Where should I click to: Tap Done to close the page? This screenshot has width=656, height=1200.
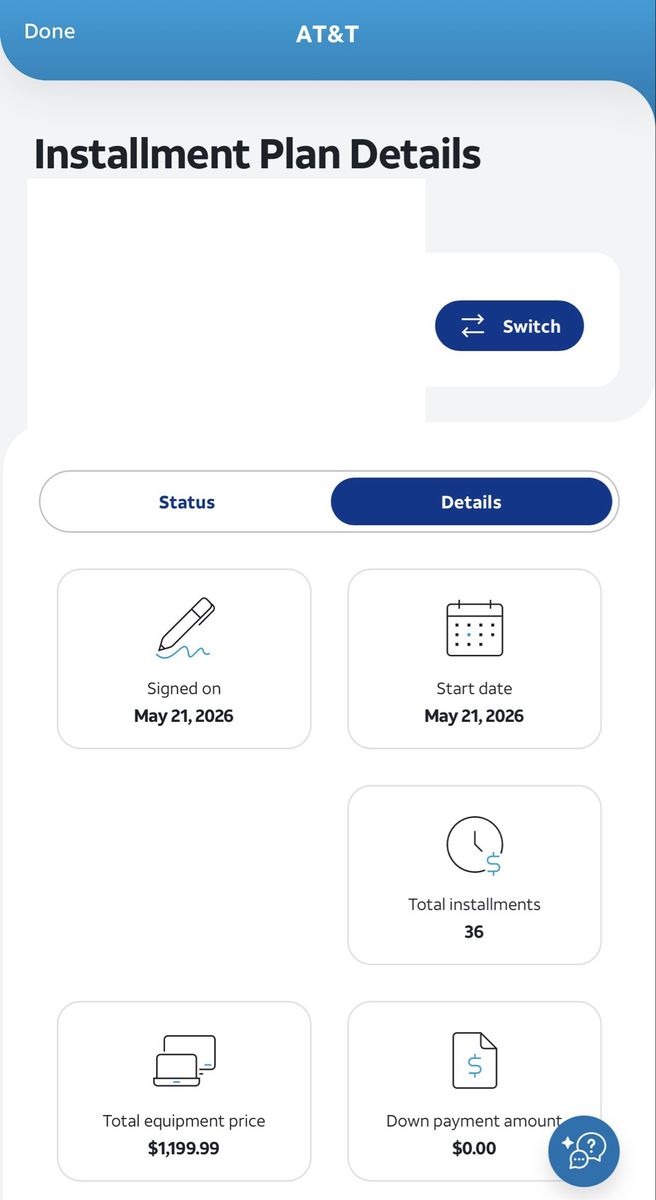pos(49,31)
